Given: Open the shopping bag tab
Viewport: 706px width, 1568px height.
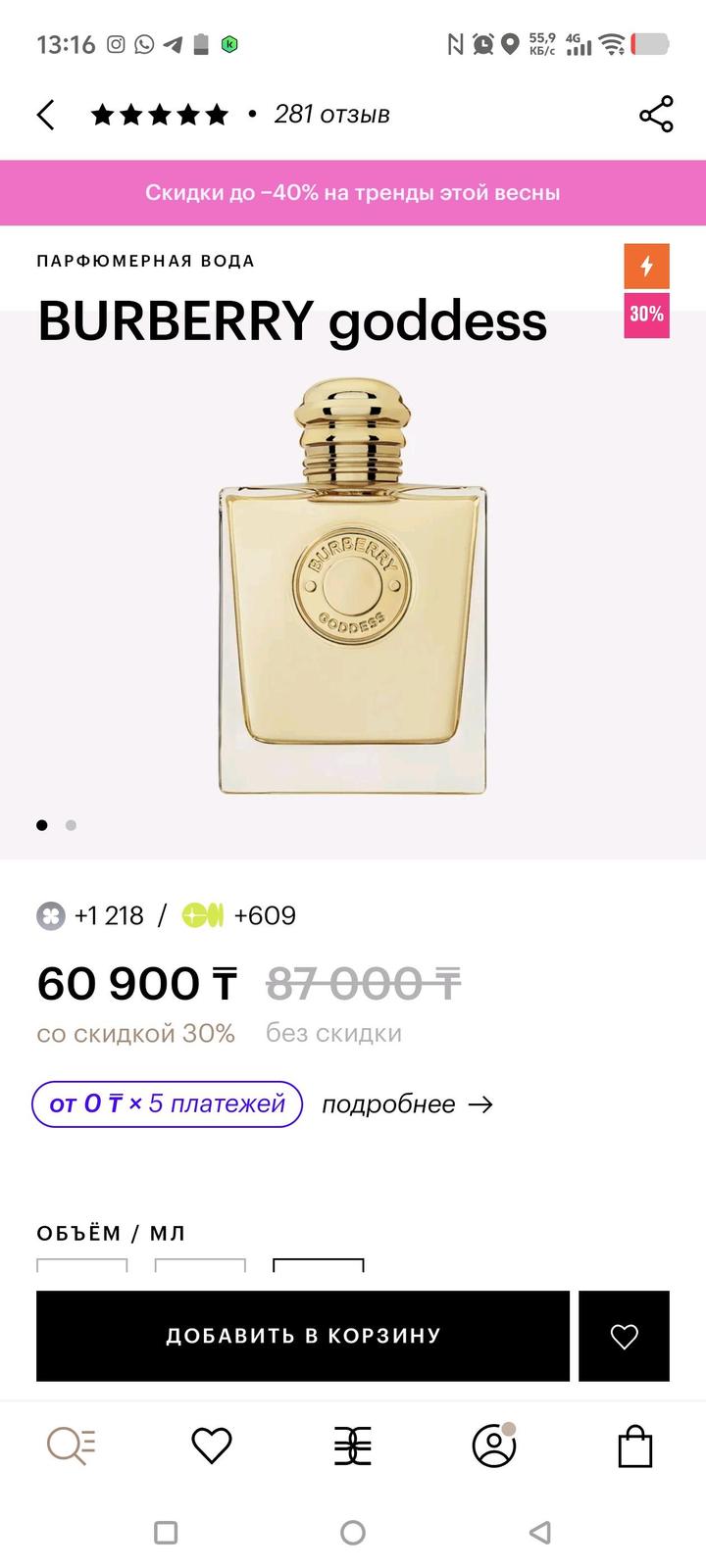Looking at the screenshot, I should tap(635, 1445).
